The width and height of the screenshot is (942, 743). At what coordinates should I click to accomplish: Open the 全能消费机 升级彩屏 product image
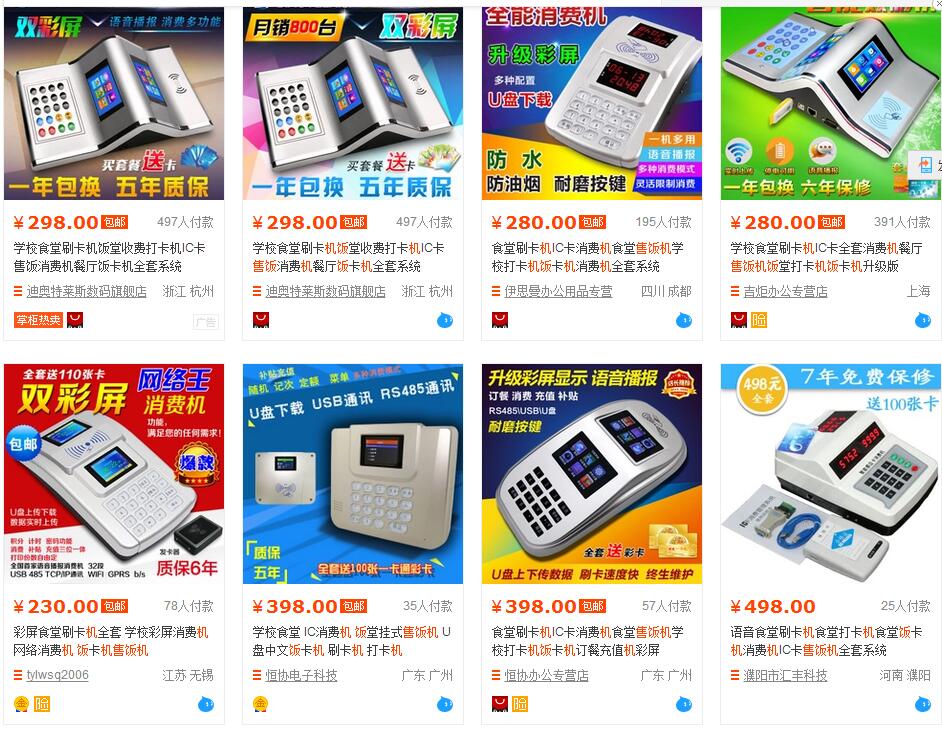pos(591,102)
